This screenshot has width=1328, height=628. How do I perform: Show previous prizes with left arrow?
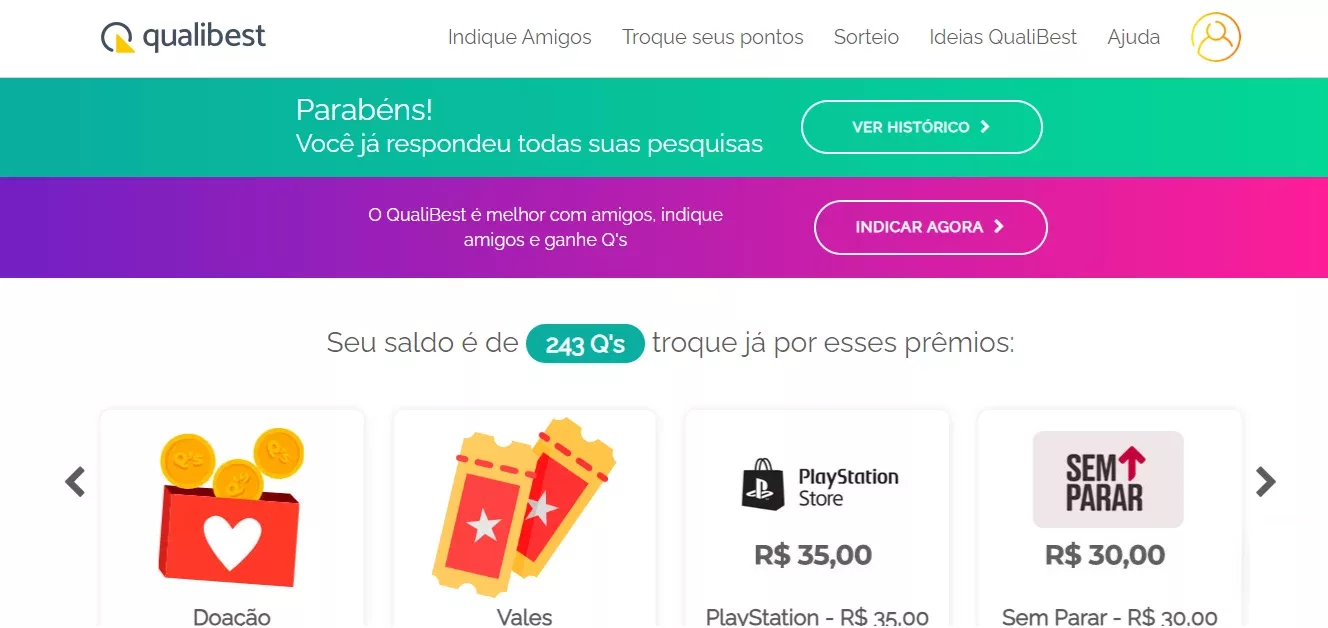(x=75, y=482)
